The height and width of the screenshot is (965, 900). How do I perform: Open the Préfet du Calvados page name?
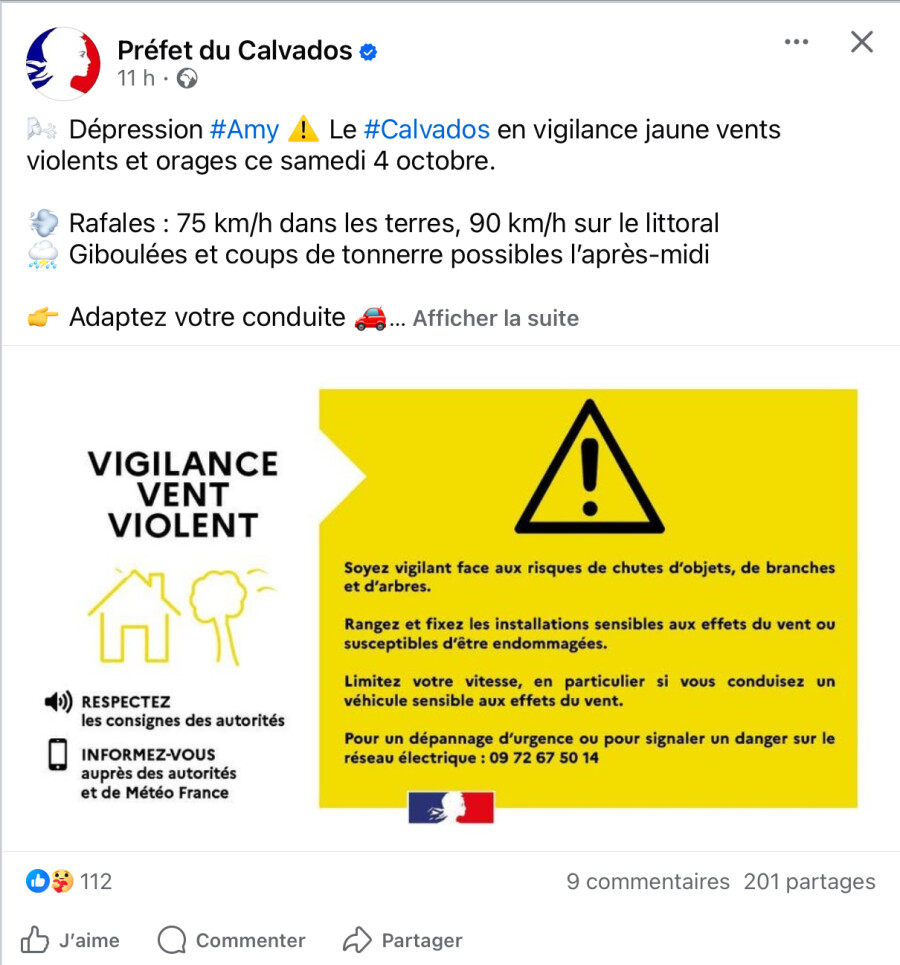(x=235, y=50)
